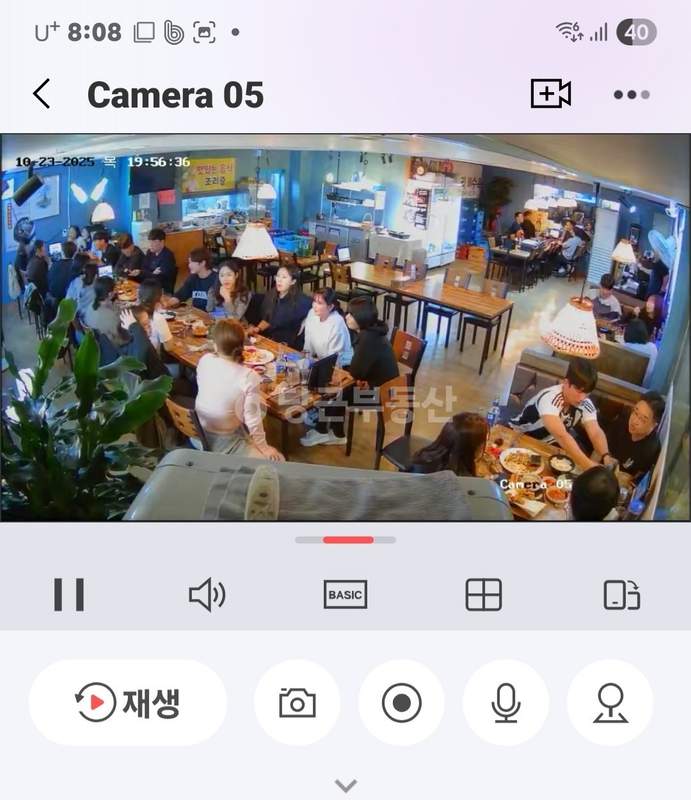The image size is (691, 800).
Task: Expand more options with the down chevron
Action: coord(346,785)
